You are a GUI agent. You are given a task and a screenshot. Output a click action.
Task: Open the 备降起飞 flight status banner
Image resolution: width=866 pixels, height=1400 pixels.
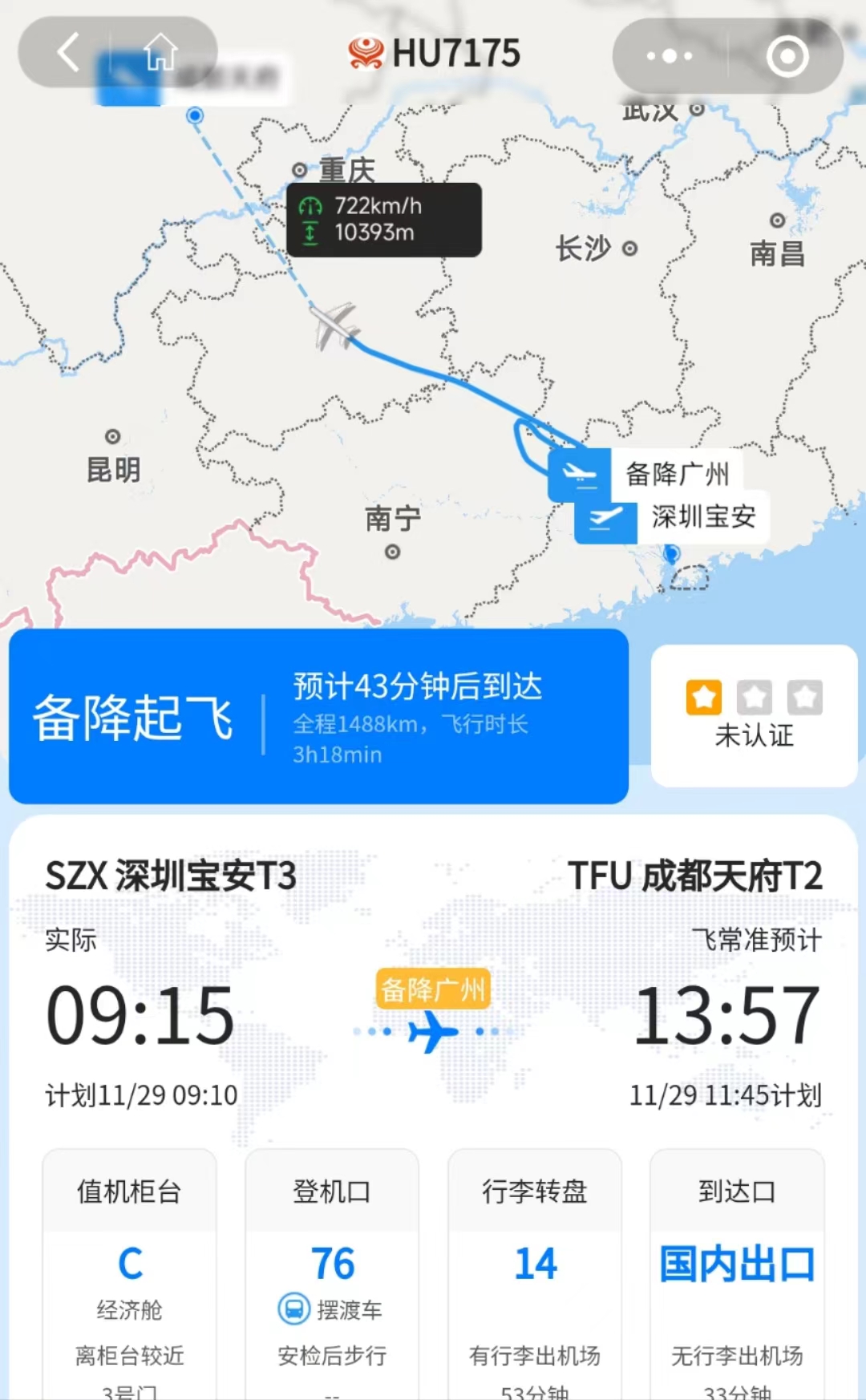(318, 716)
